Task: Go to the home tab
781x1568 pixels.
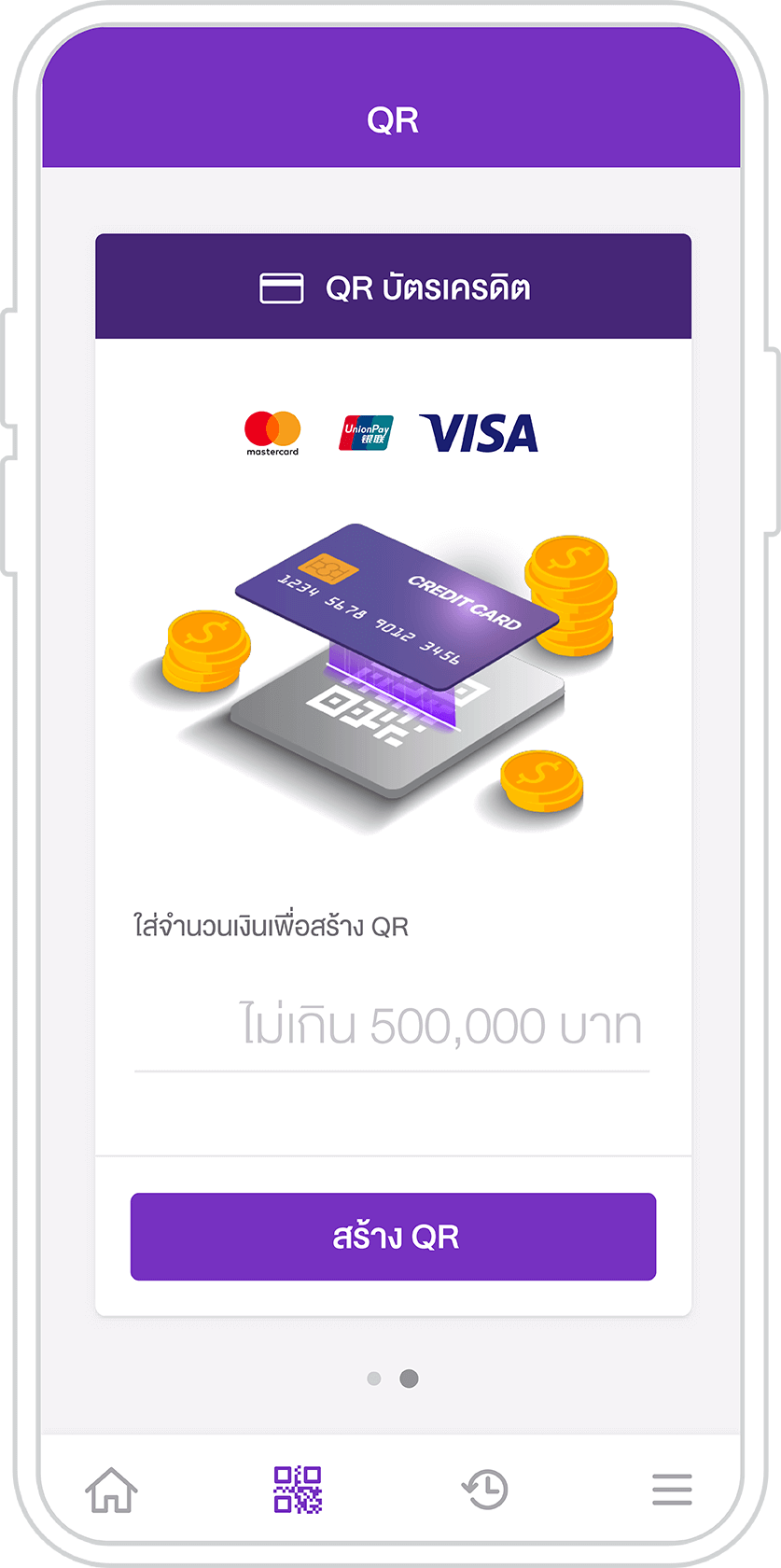Action: click(x=111, y=1490)
